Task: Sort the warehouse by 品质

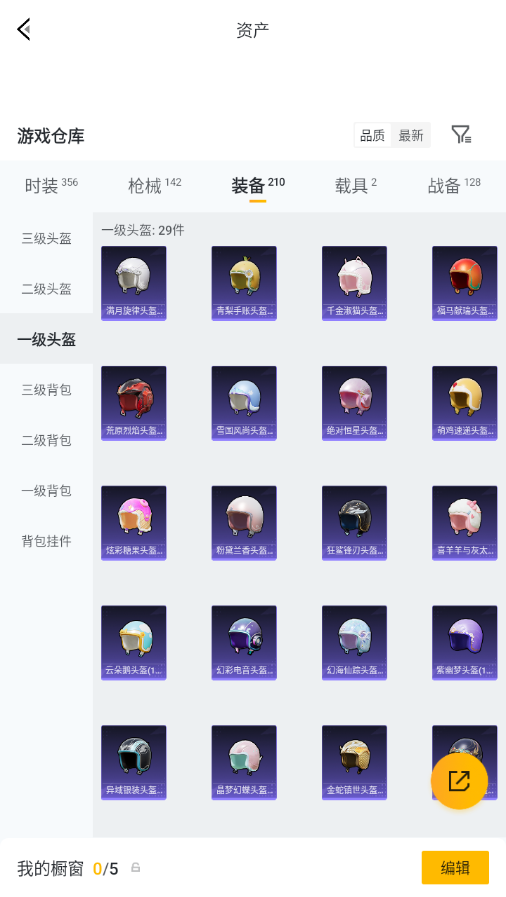Action: tap(373, 136)
